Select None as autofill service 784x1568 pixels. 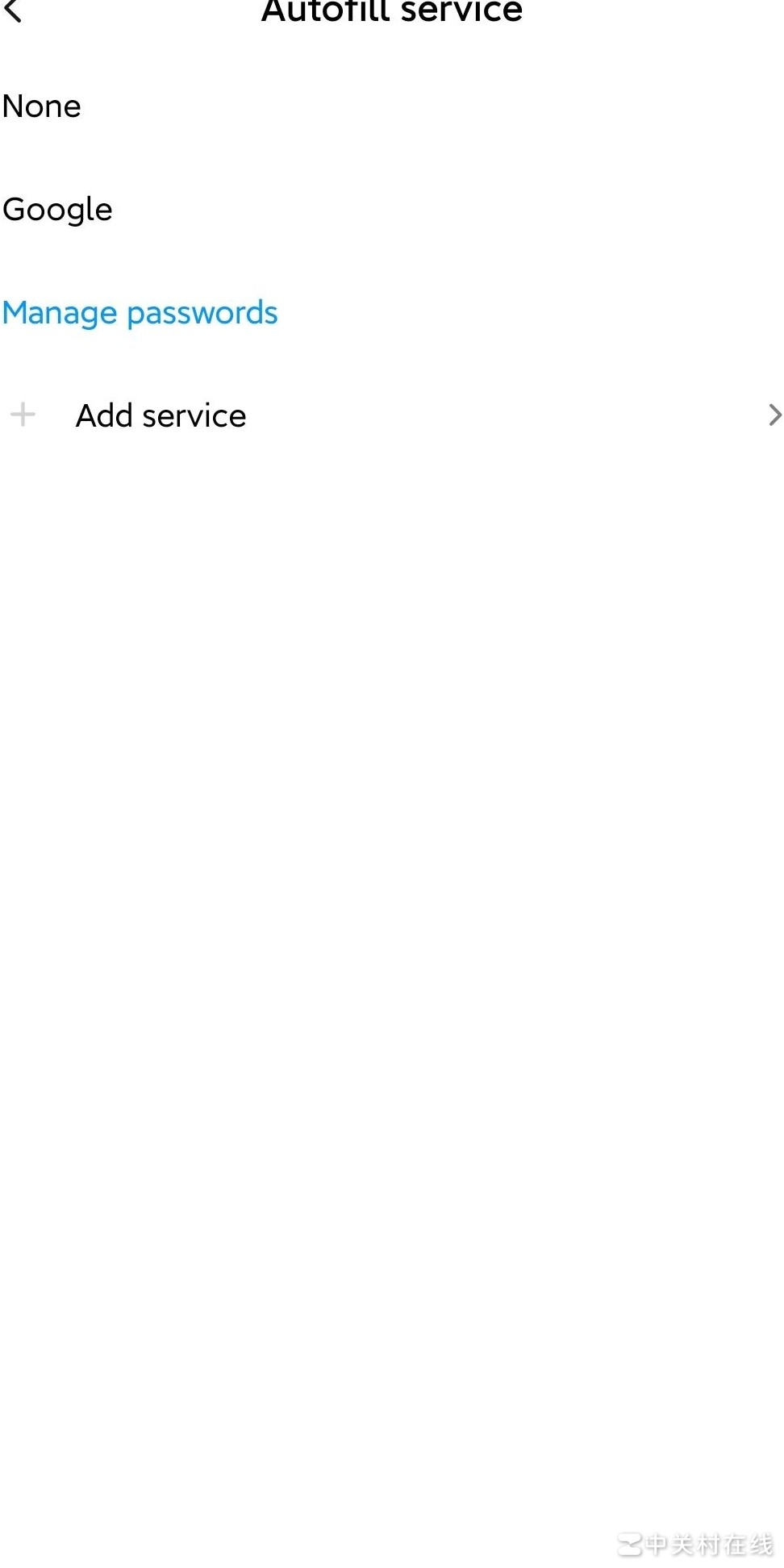coord(42,106)
